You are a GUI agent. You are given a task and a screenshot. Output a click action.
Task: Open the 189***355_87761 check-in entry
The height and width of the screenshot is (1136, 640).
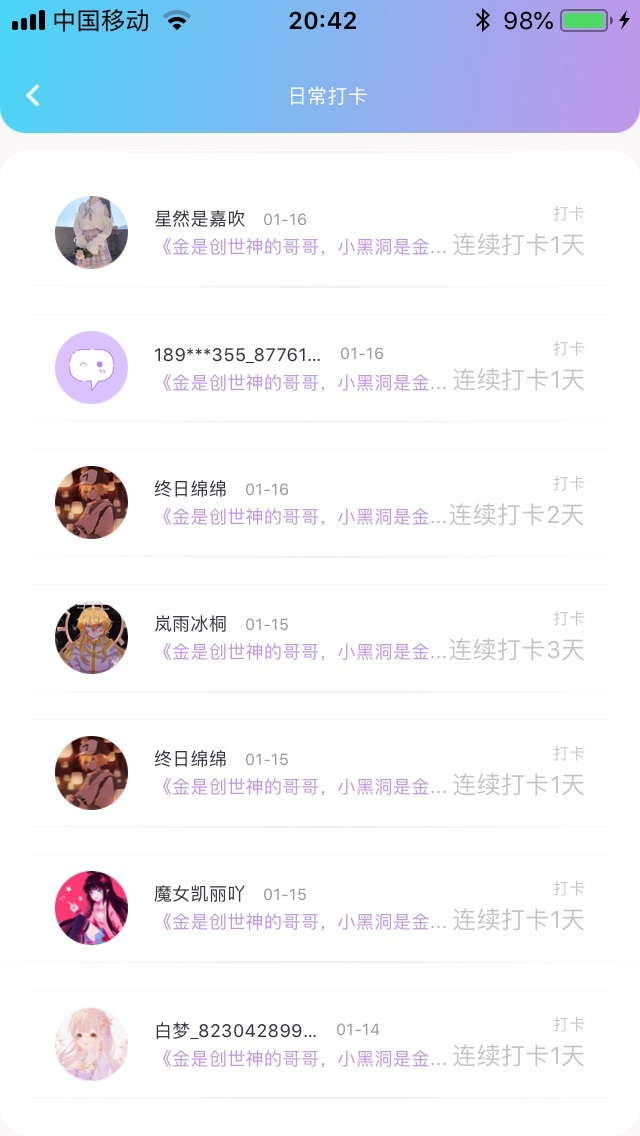pos(320,367)
